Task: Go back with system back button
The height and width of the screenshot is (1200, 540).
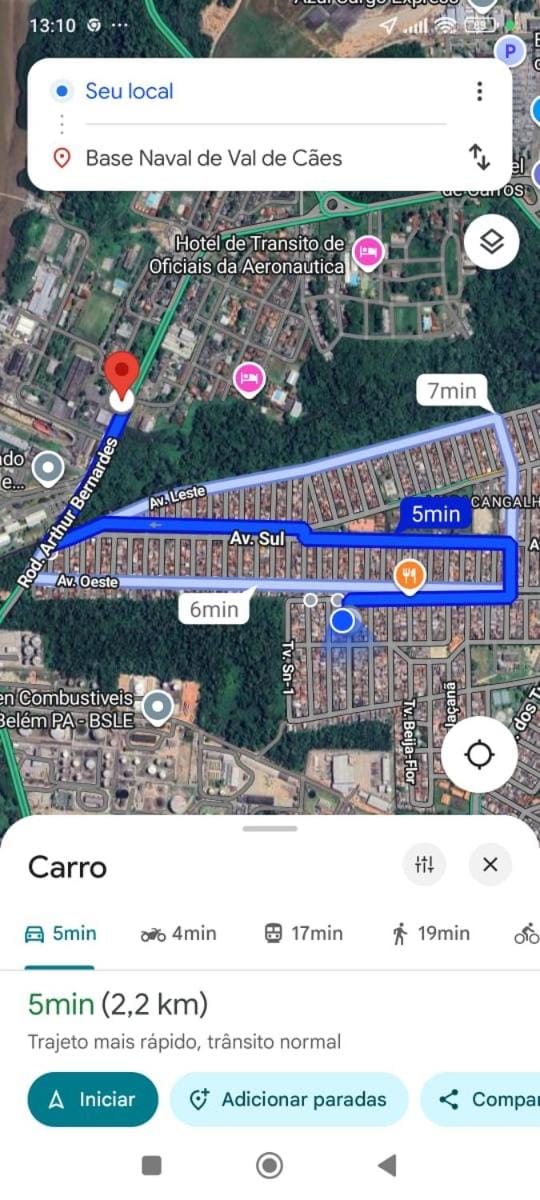Action: pos(387,1165)
